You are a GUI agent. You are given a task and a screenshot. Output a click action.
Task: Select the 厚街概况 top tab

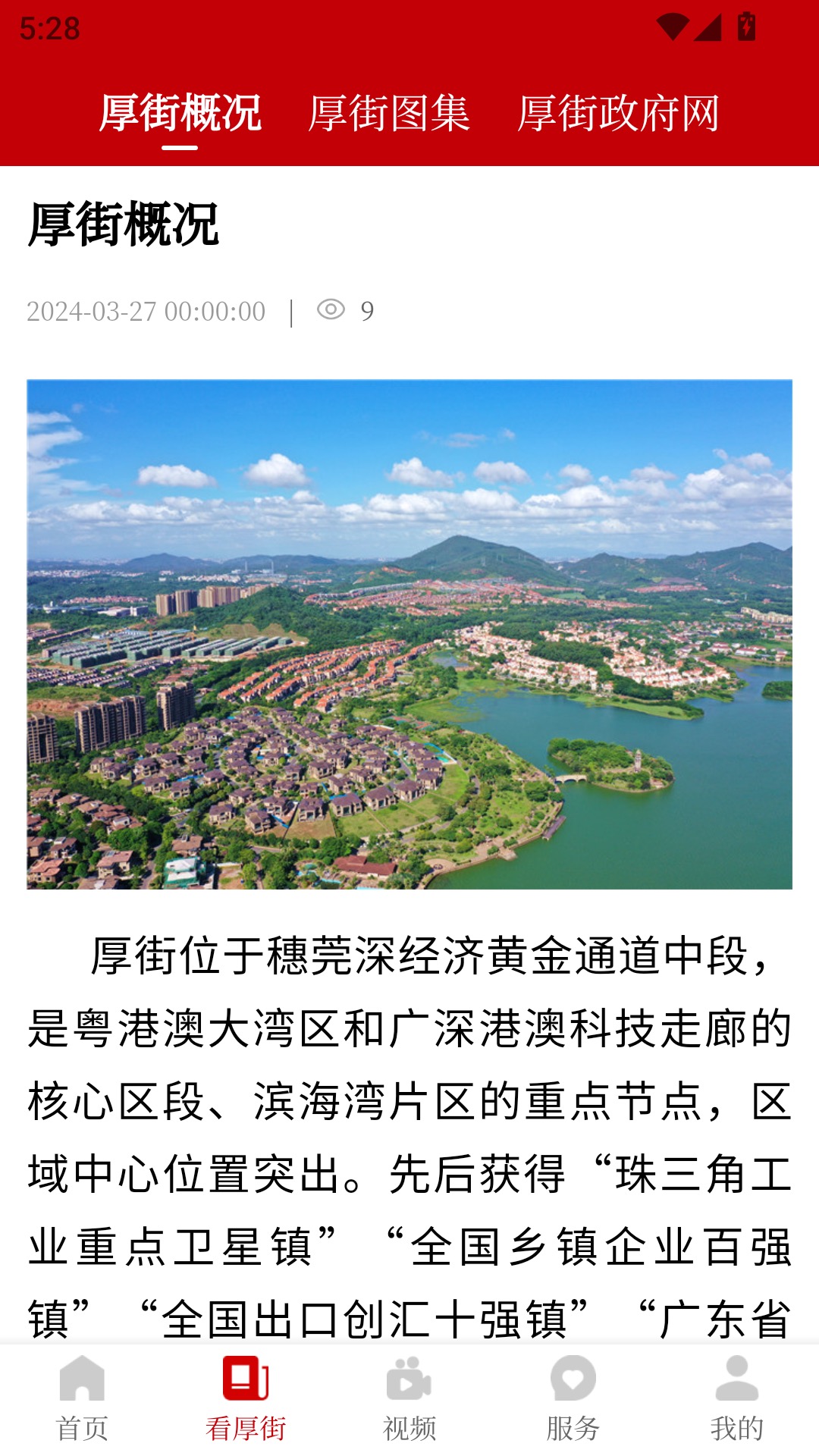(180, 114)
